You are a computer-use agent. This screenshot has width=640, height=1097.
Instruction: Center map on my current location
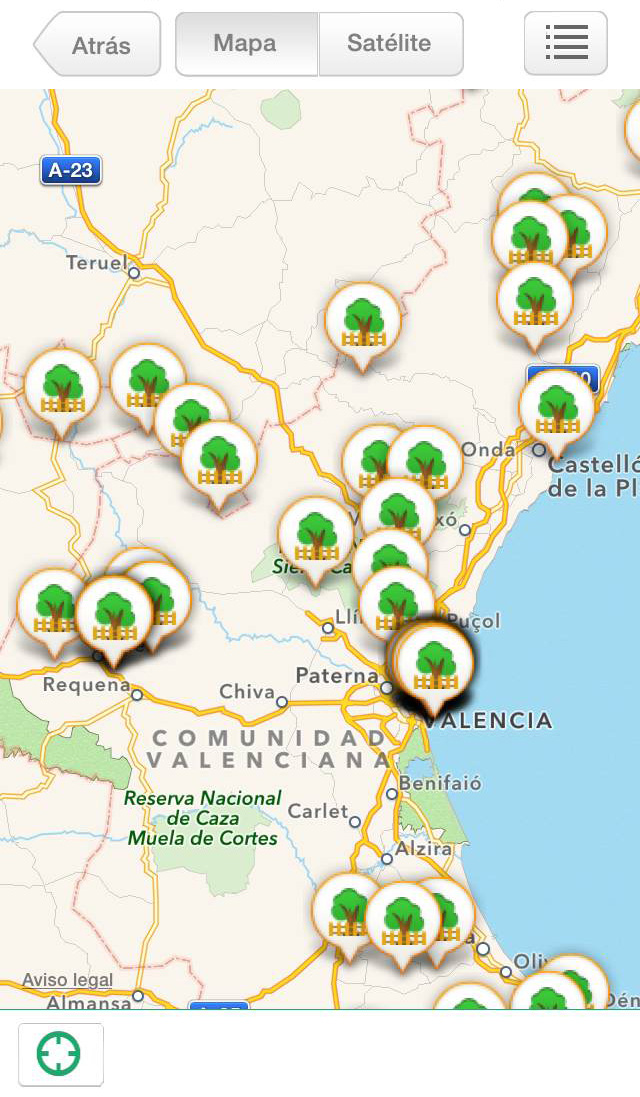[60, 1055]
